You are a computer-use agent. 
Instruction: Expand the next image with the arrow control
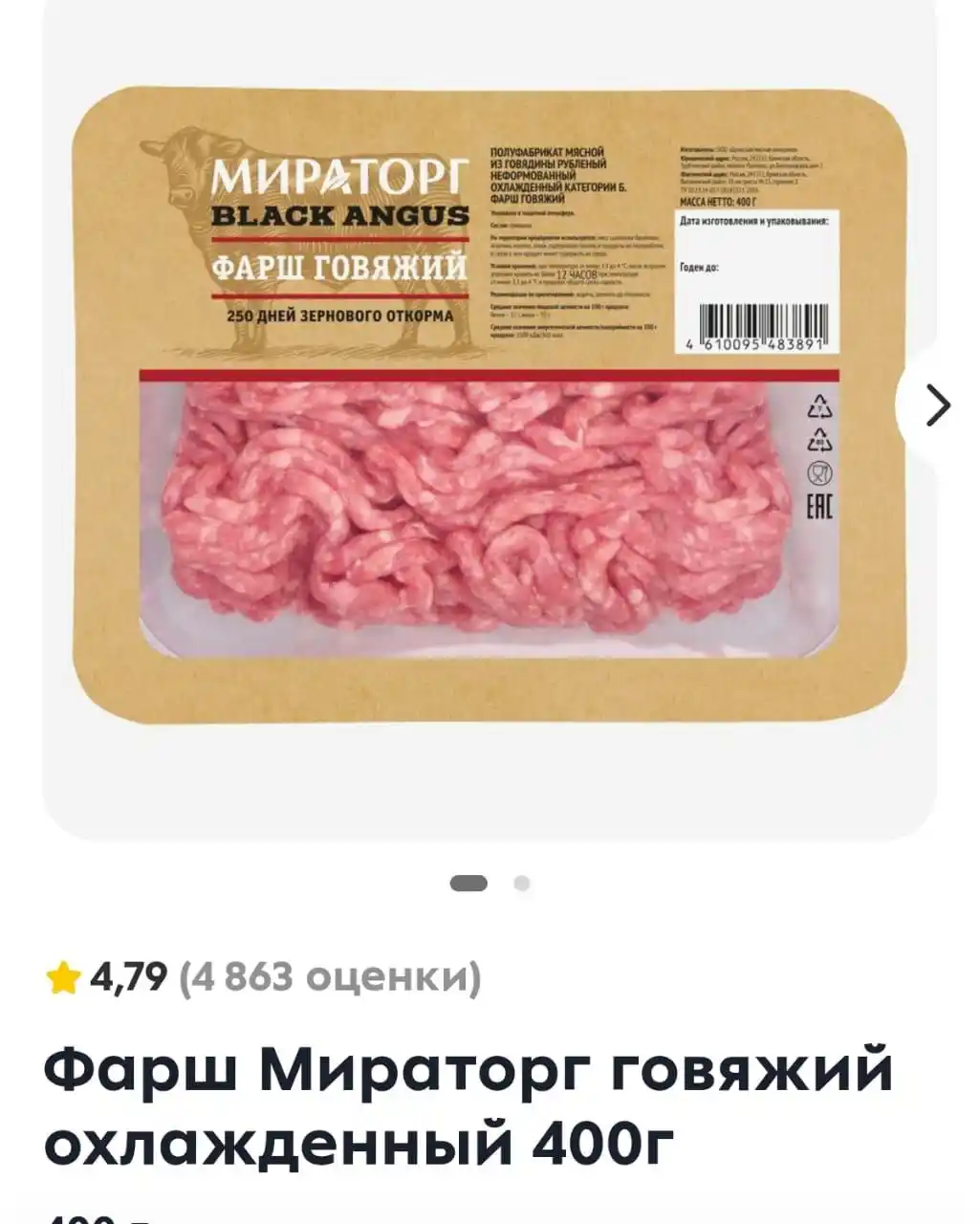coord(936,403)
